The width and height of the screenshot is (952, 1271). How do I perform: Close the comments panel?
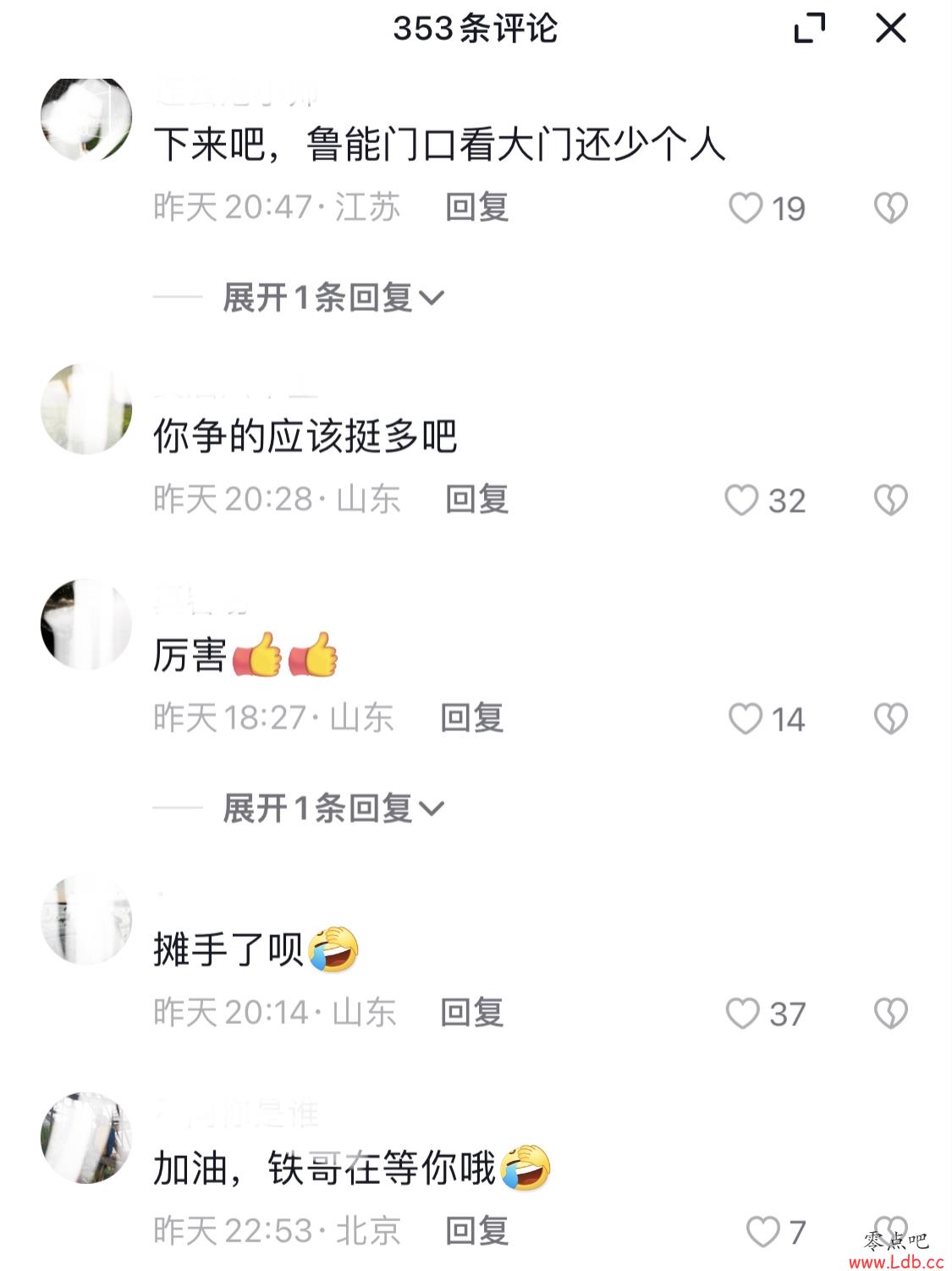890,29
